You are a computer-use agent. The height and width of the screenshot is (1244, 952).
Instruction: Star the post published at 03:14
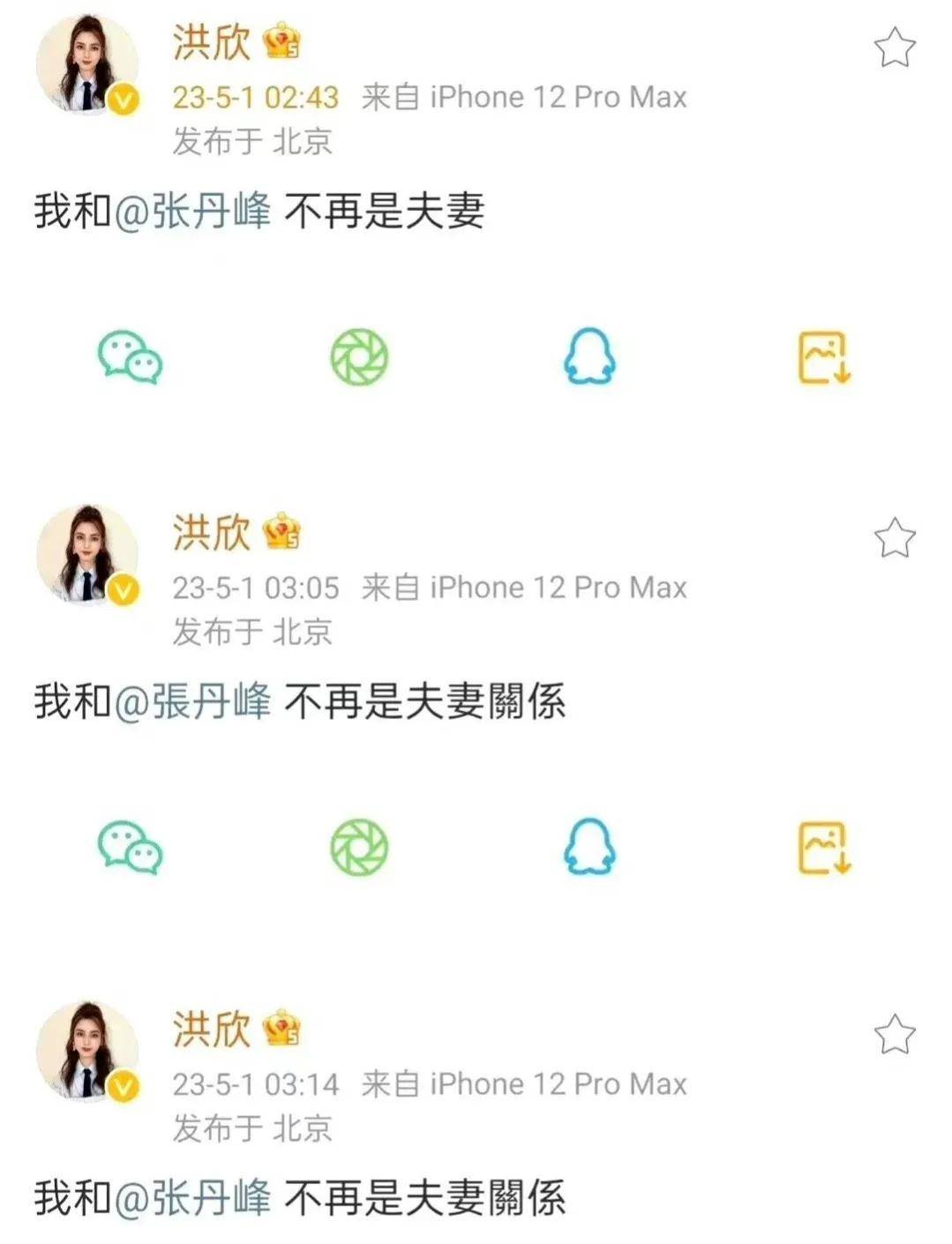pos(895,1035)
